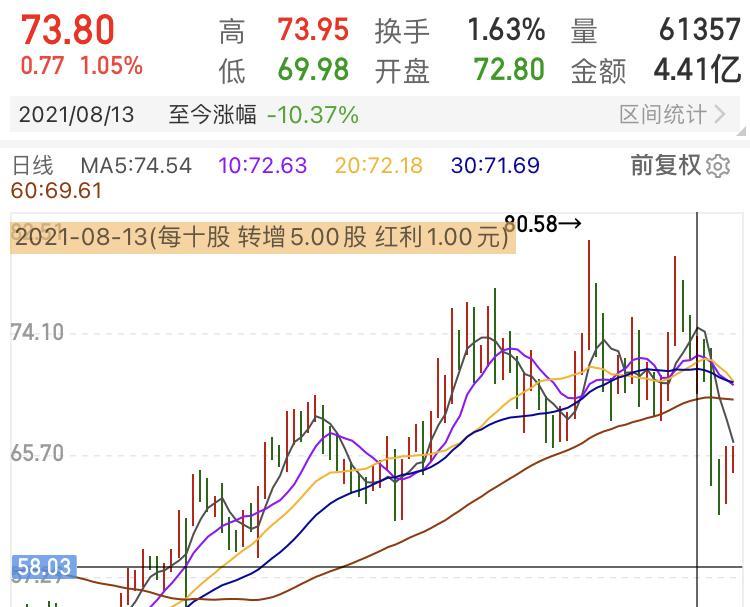Switch the 日线 chart period
This screenshot has height=607, width=750.
click(x=32, y=165)
